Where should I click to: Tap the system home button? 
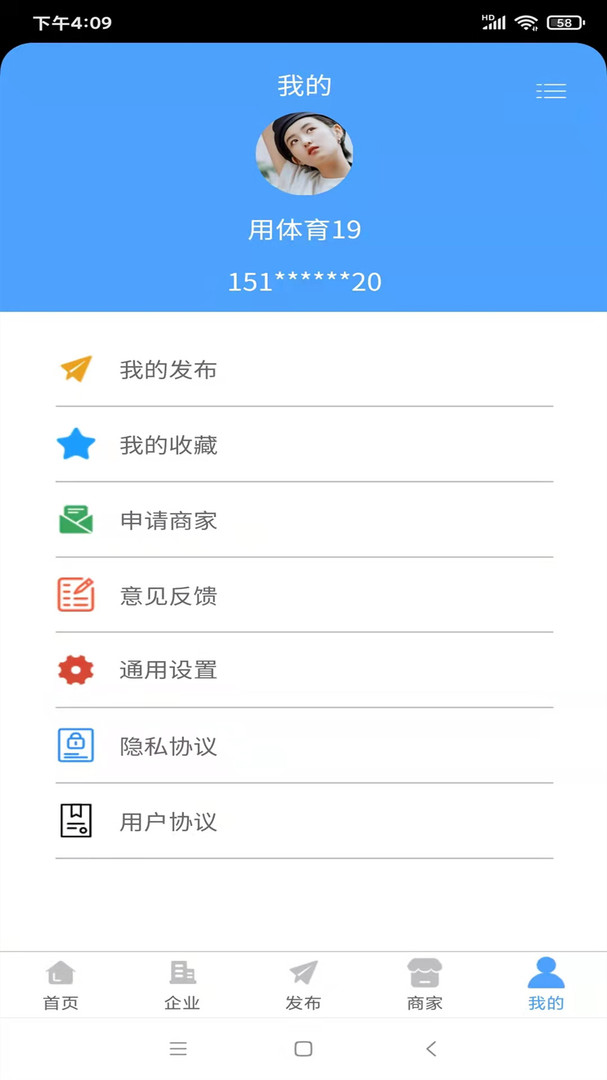(303, 1048)
